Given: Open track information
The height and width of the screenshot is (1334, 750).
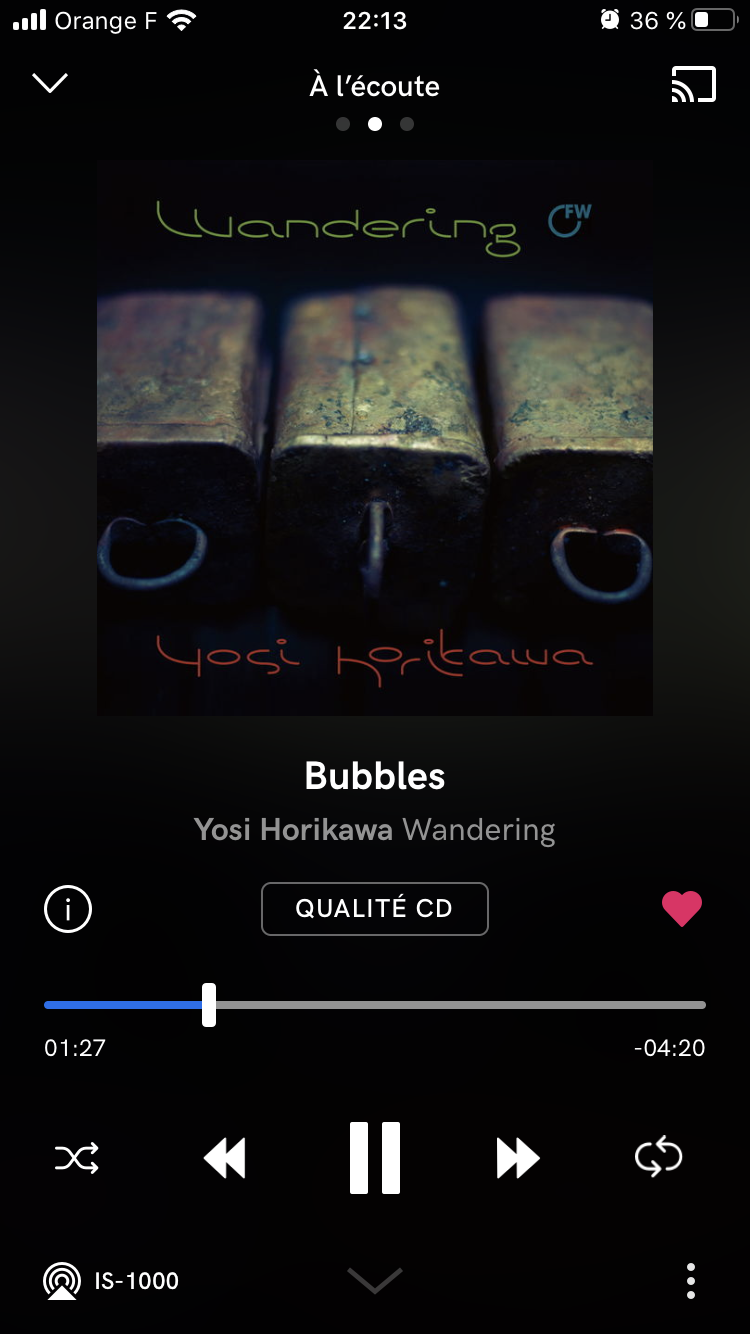Looking at the screenshot, I should [68, 909].
